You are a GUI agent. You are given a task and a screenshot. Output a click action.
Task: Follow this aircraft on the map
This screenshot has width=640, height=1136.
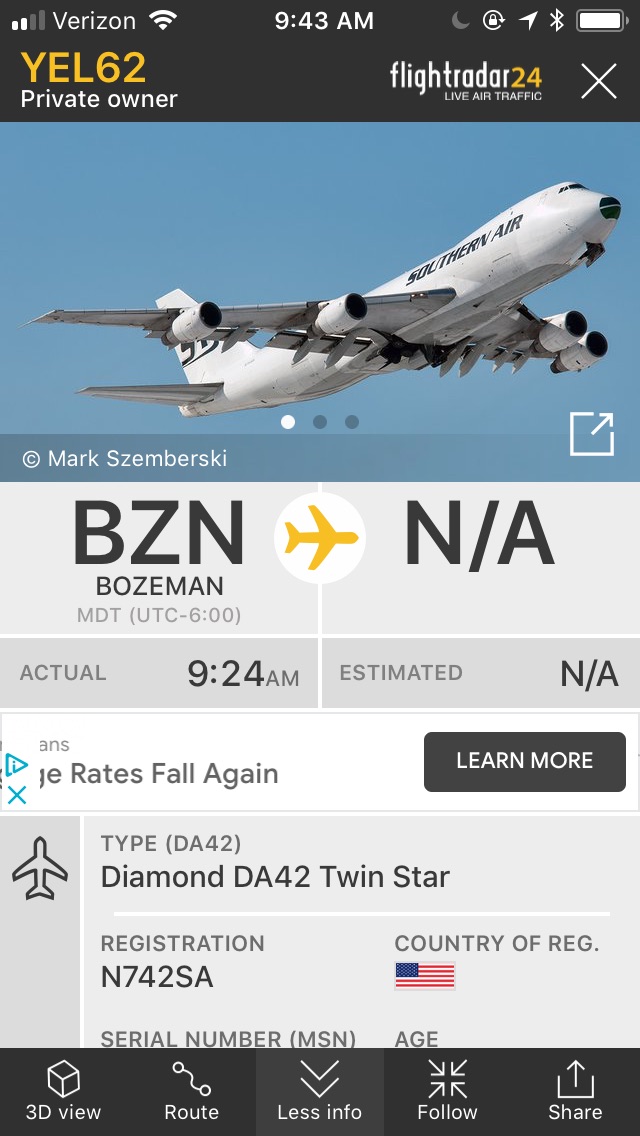[x=447, y=1091]
